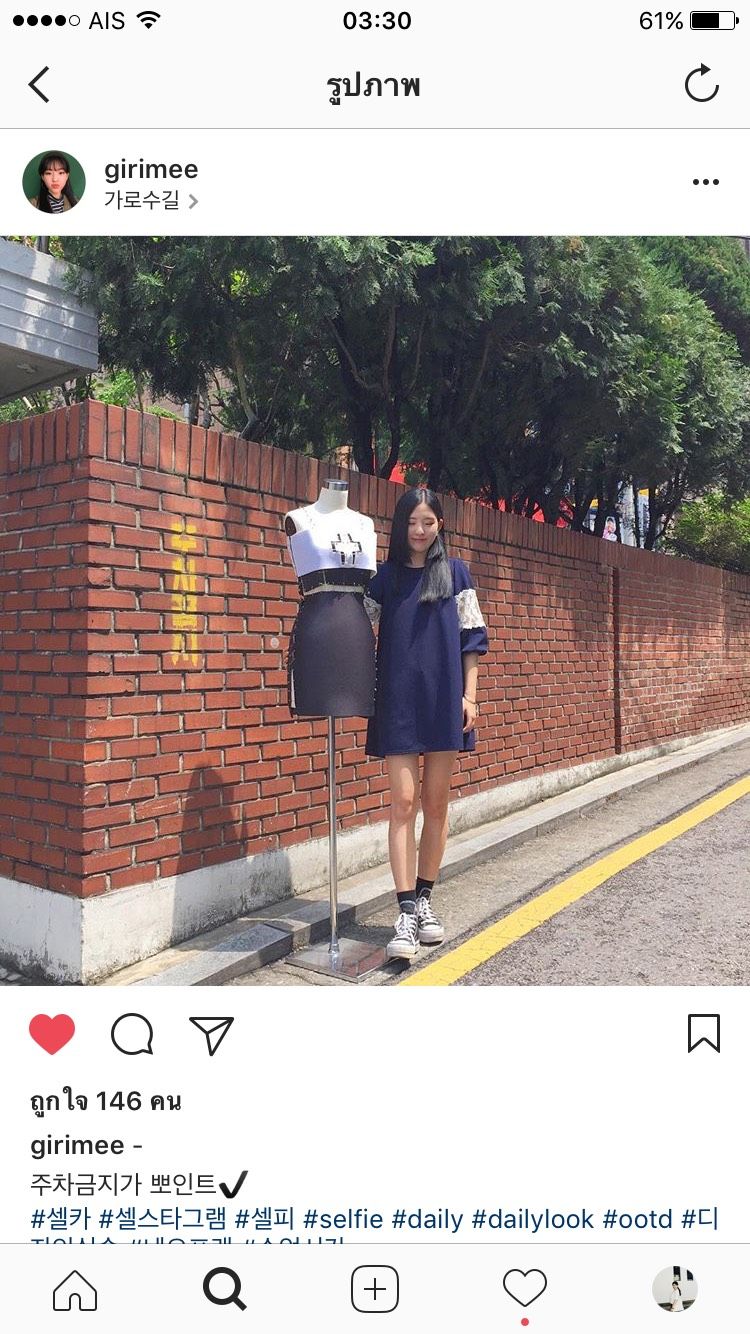Open comments with the speech bubble icon
This screenshot has width=750, height=1334.
[x=132, y=1034]
